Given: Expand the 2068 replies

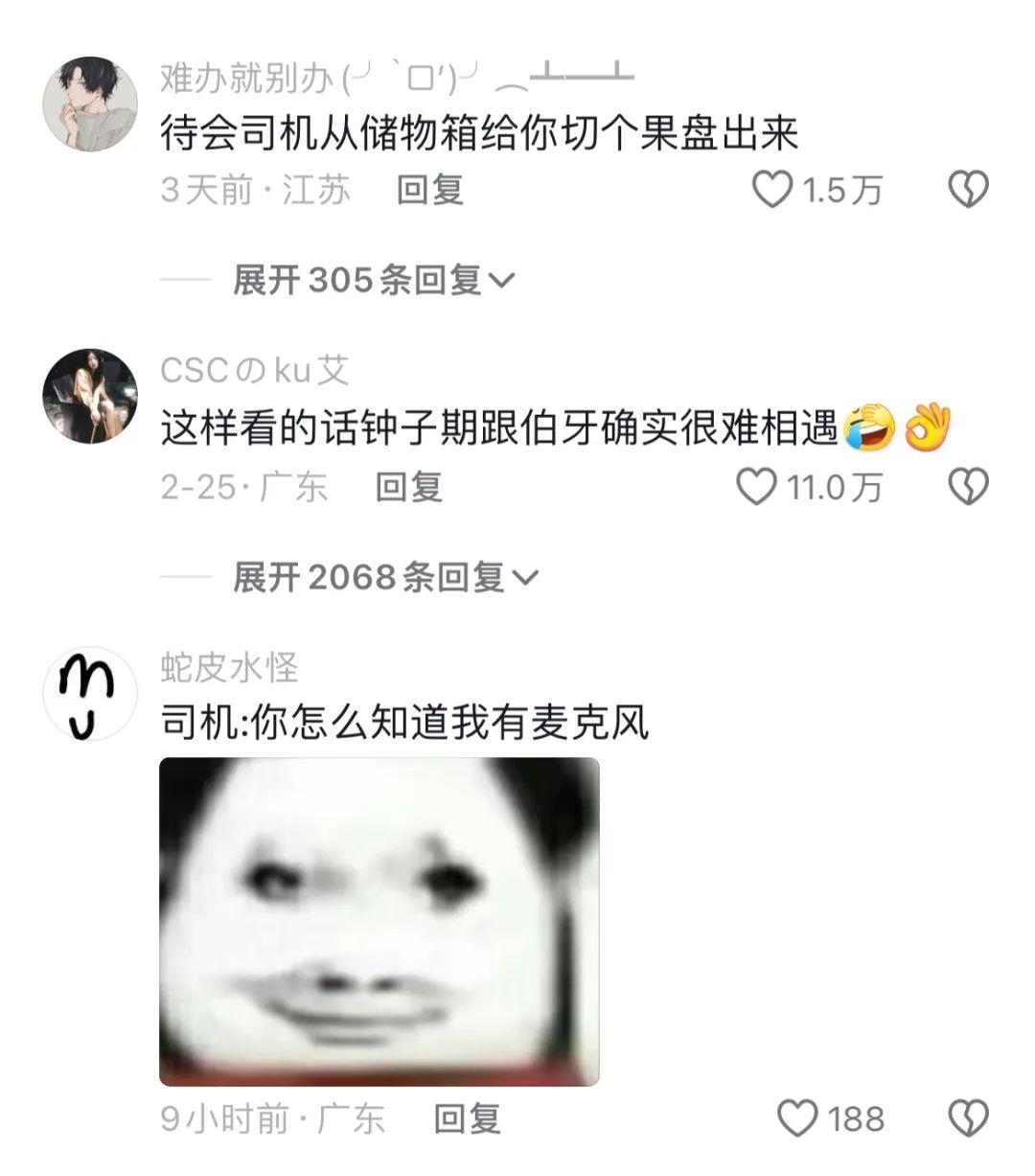Looking at the screenshot, I should coord(385,577).
